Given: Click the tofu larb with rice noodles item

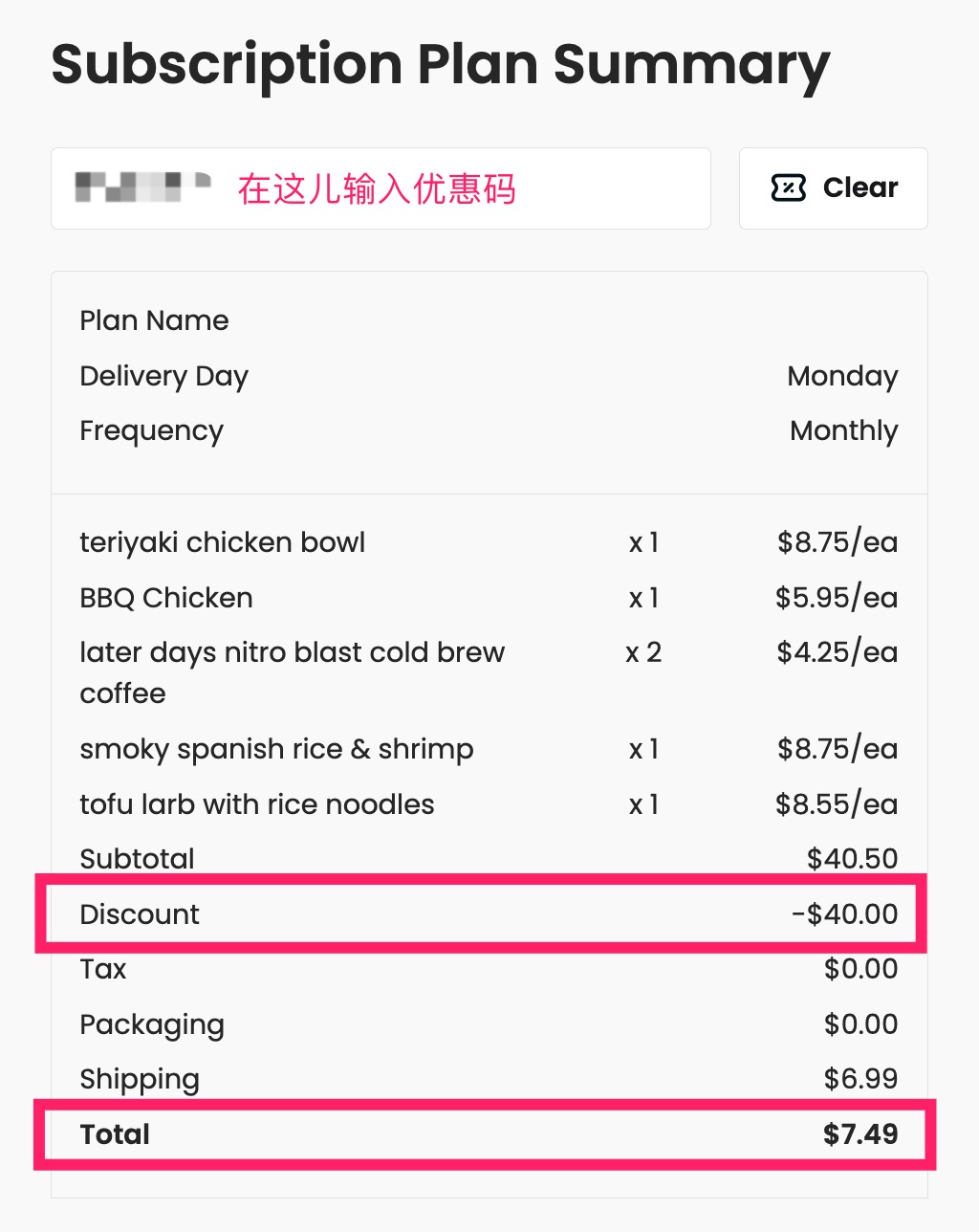Looking at the screenshot, I should coord(256,804).
